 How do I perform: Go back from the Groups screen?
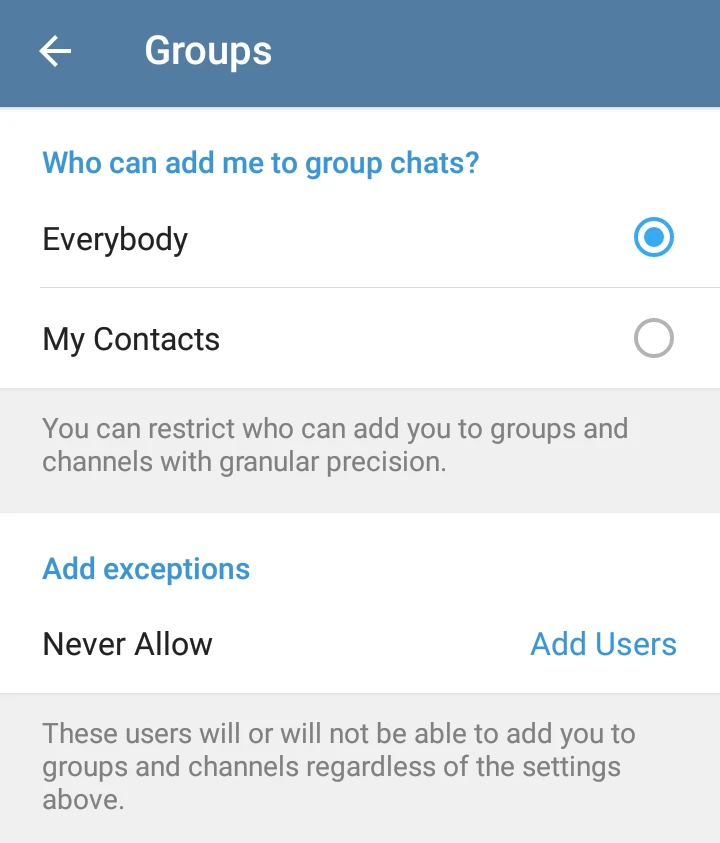pyautogui.click(x=55, y=51)
